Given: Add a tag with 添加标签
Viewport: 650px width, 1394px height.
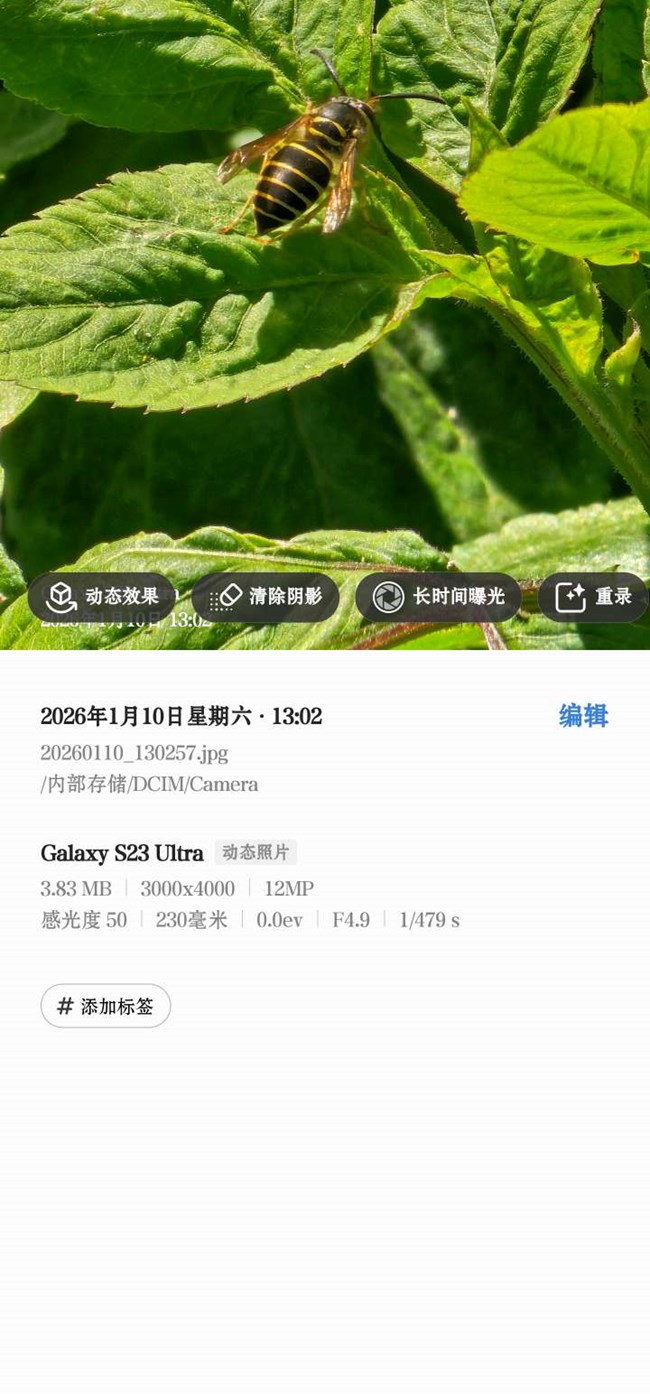Looking at the screenshot, I should pyautogui.click(x=106, y=1006).
